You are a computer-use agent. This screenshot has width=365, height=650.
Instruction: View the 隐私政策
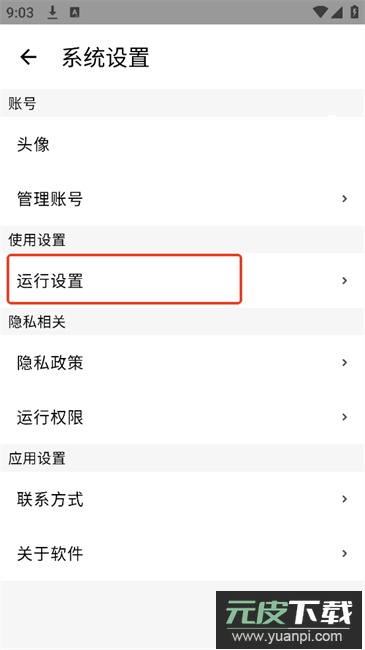pos(182,362)
